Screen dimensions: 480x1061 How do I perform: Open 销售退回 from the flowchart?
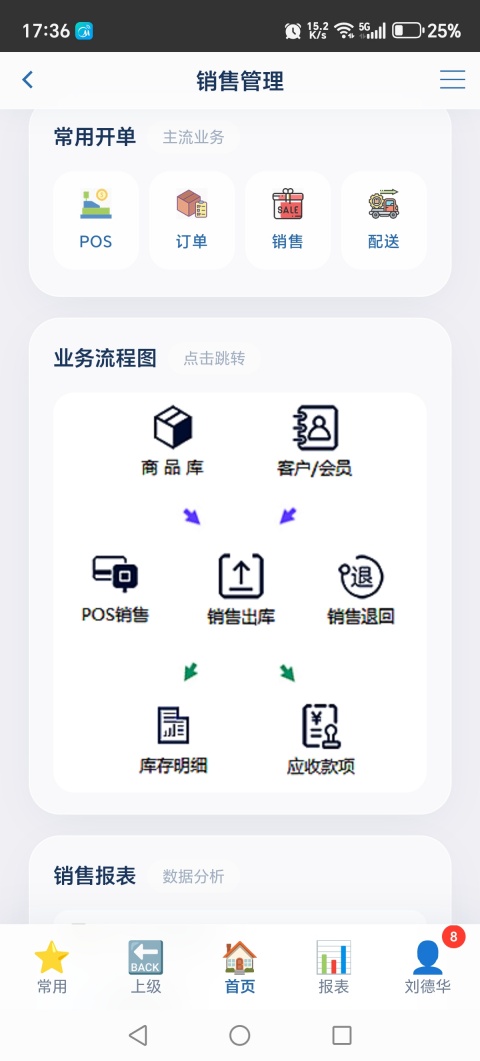(x=361, y=589)
